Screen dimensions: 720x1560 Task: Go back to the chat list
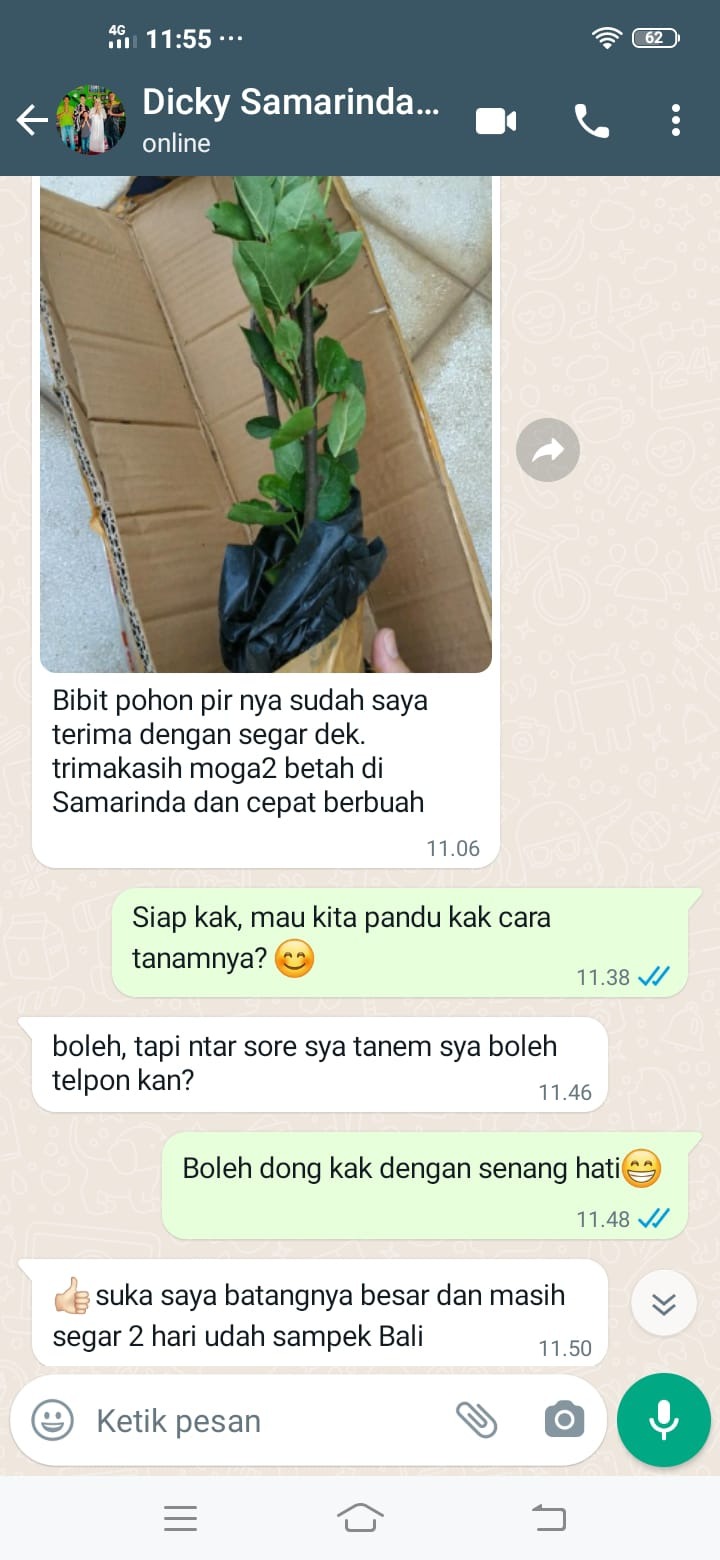[32, 121]
